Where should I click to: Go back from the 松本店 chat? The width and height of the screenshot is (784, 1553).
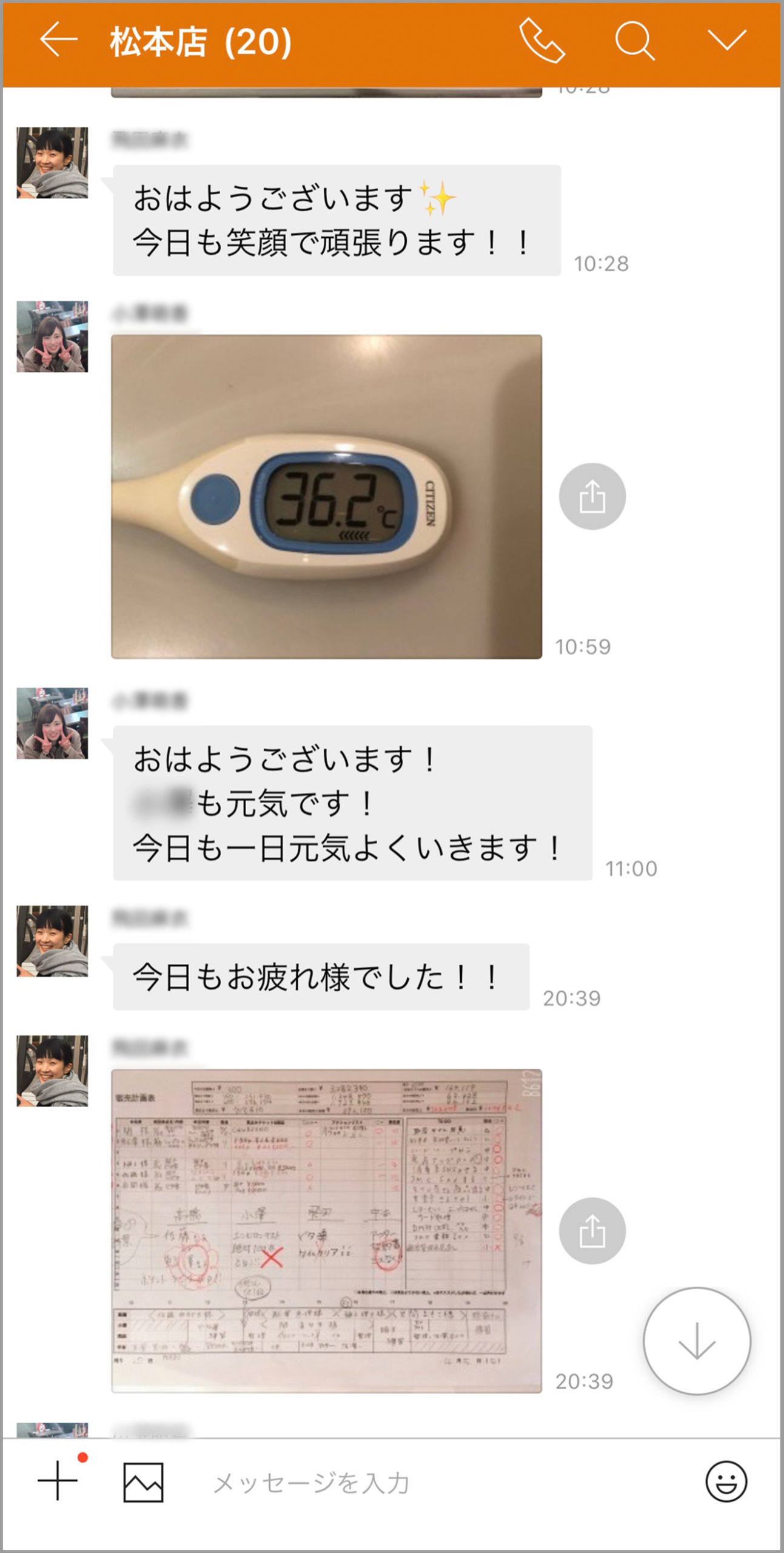point(58,40)
